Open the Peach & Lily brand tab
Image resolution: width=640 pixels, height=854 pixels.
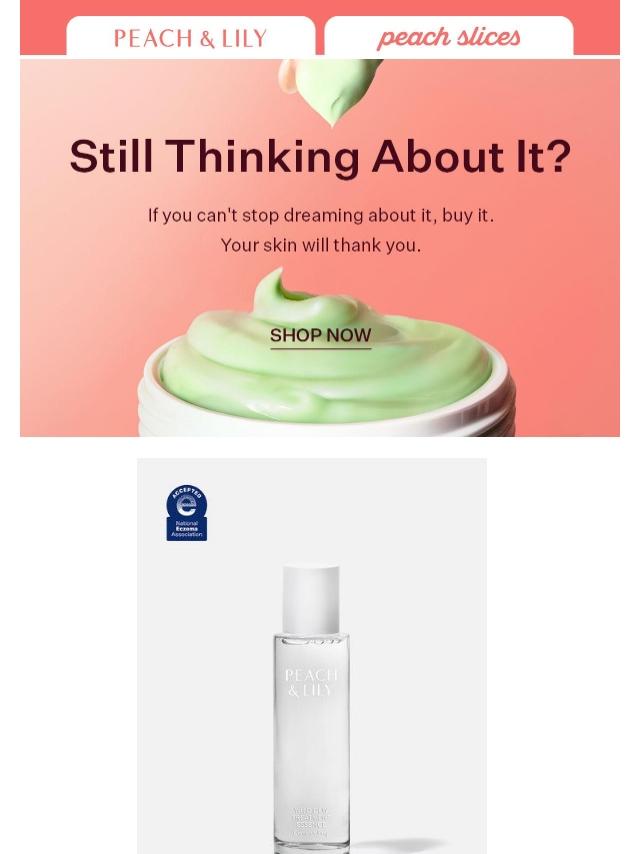(x=190, y=38)
